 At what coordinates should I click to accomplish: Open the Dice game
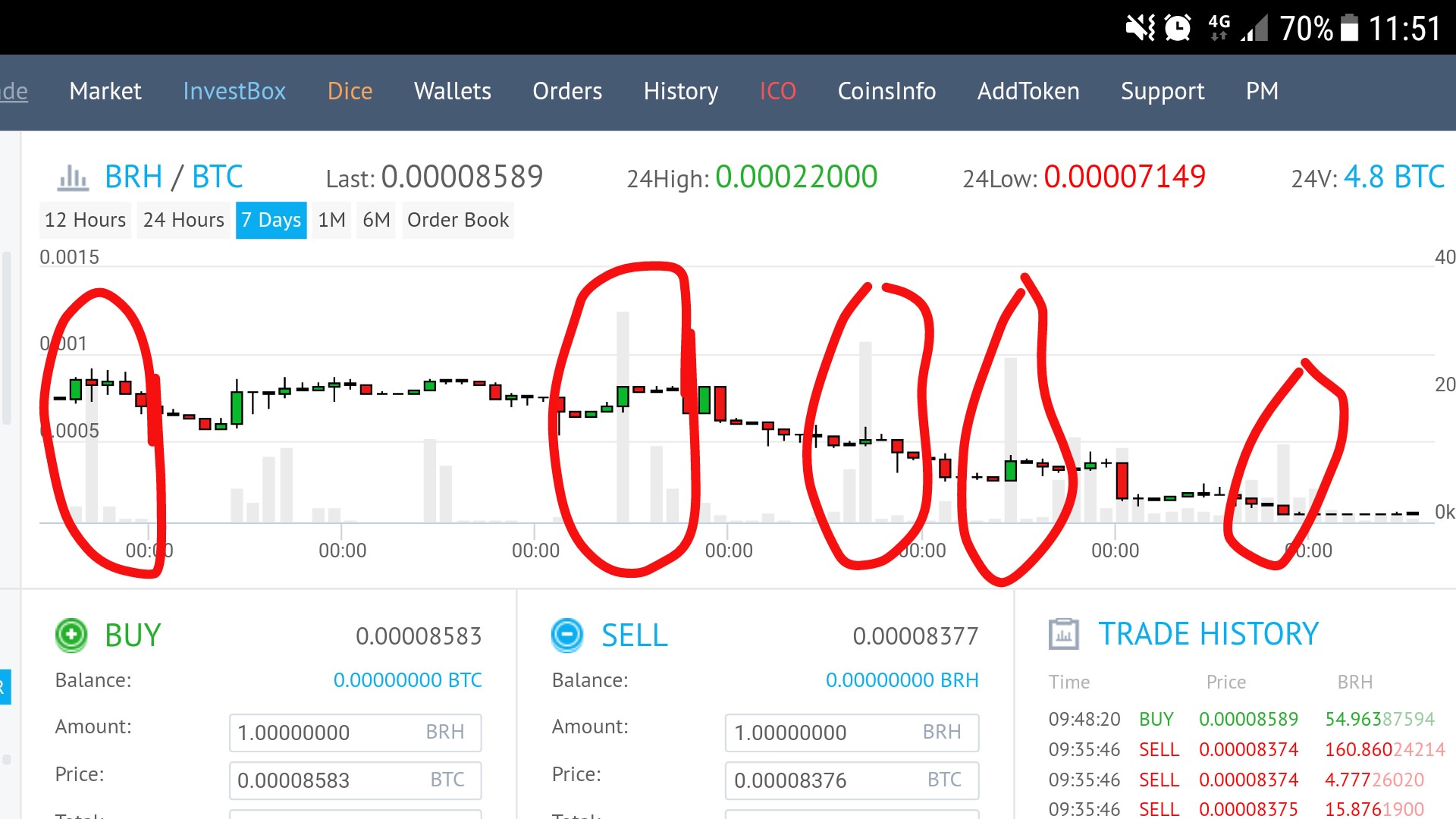pos(350,91)
